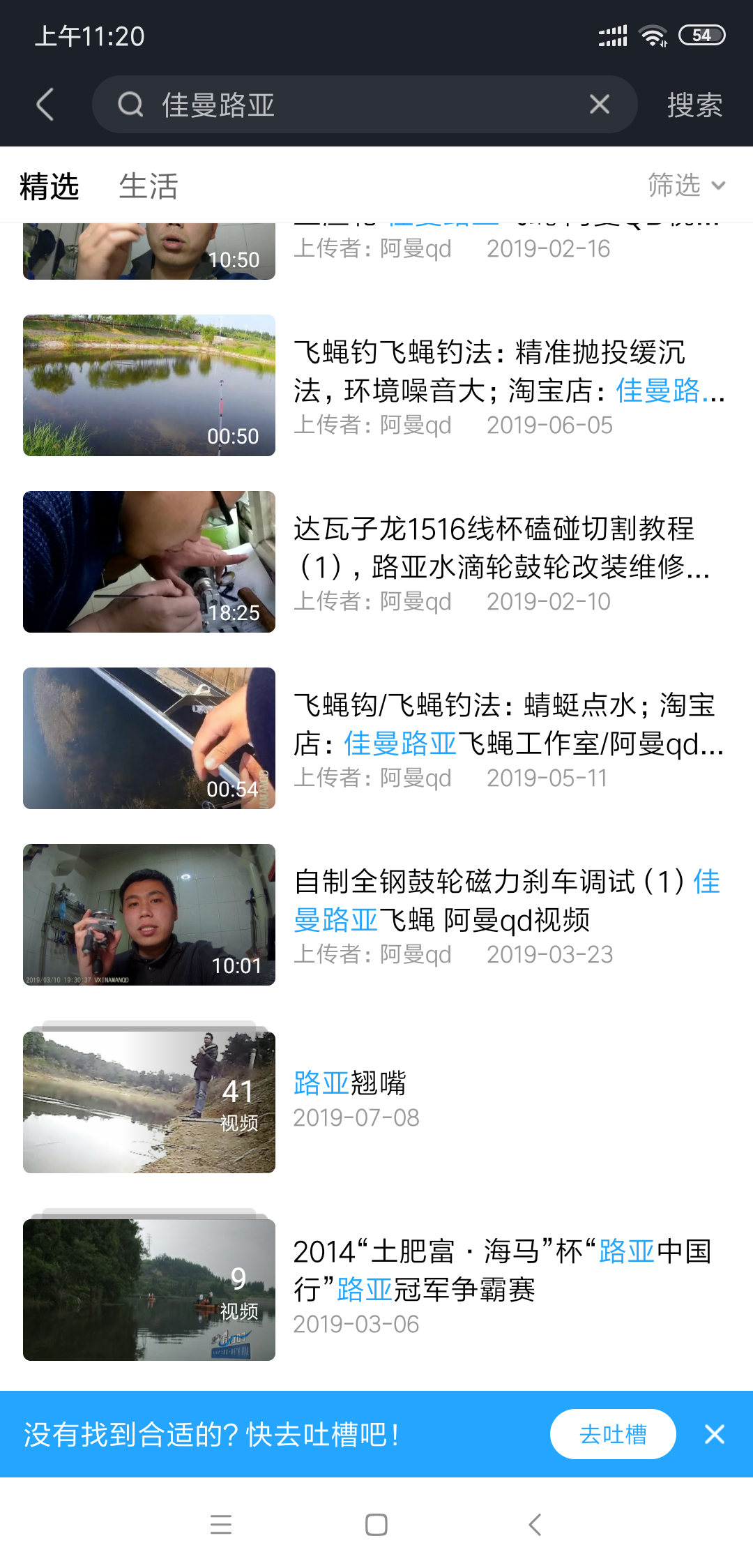Tap the search field containing 佳曼路亚
Image resolution: width=753 pixels, height=1568 pixels.
(x=349, y=105)
